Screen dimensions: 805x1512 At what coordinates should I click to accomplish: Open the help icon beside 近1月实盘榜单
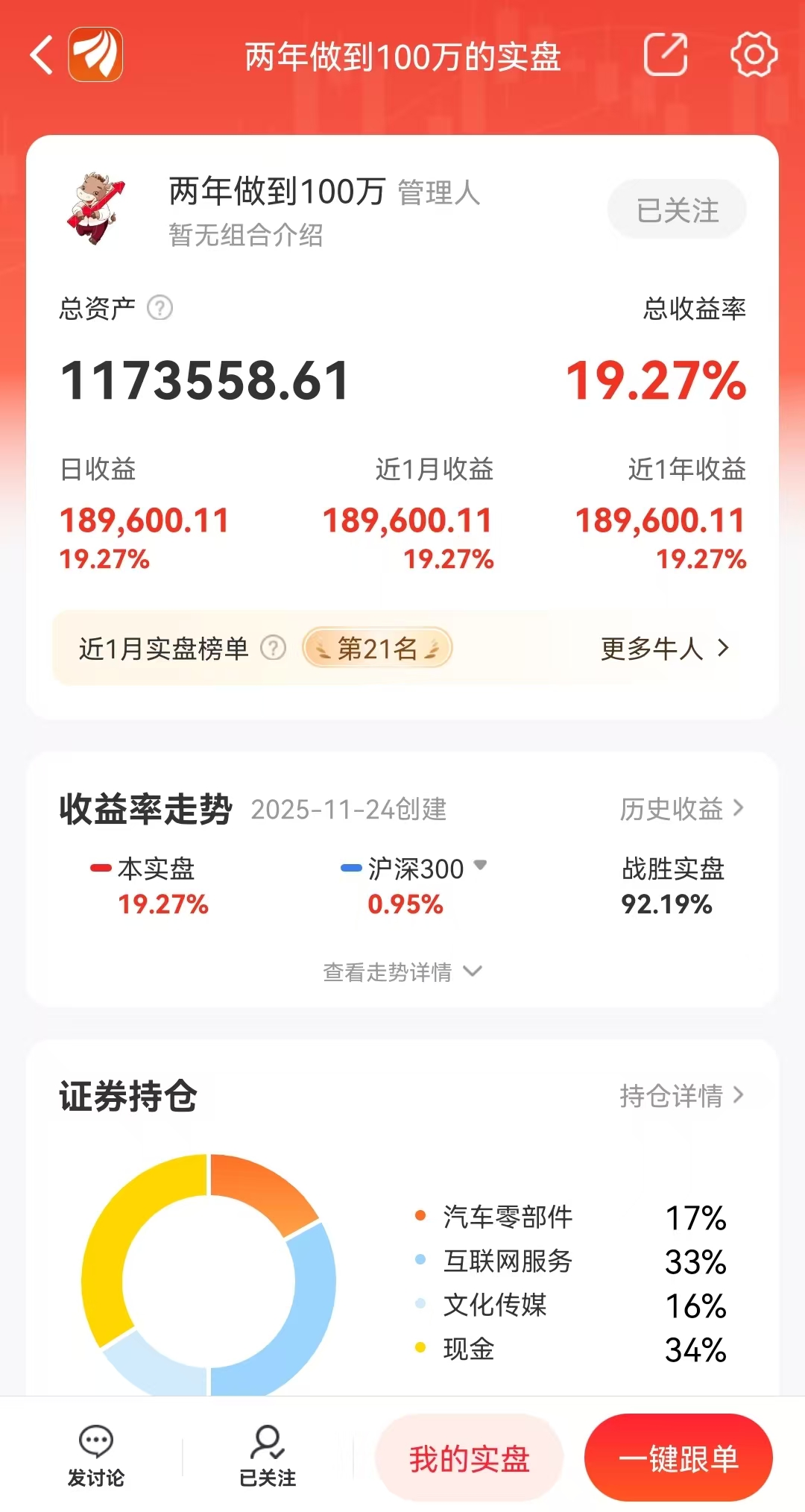[x=273, y=648]
